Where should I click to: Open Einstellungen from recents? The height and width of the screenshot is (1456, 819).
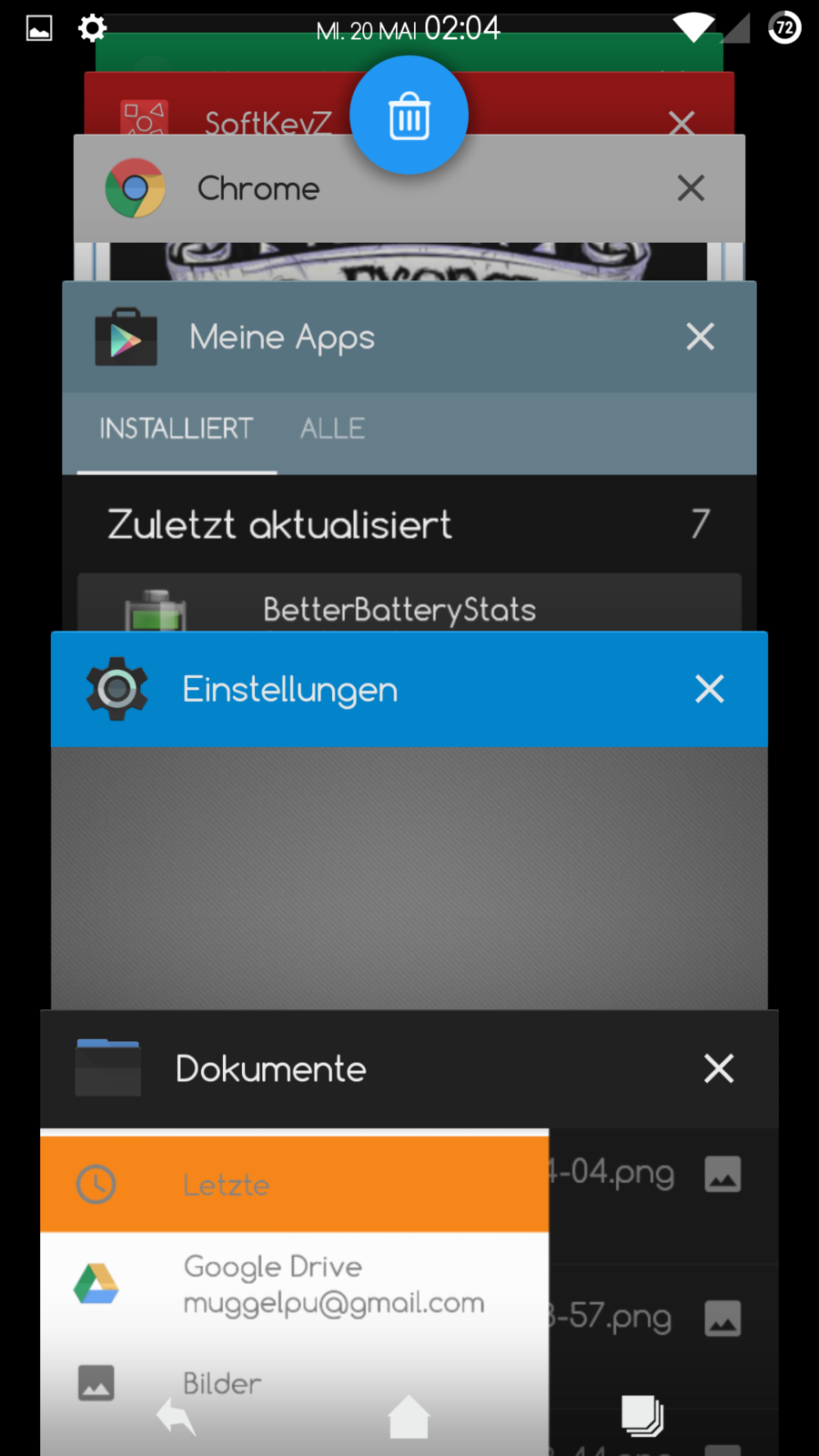(289, 690)
